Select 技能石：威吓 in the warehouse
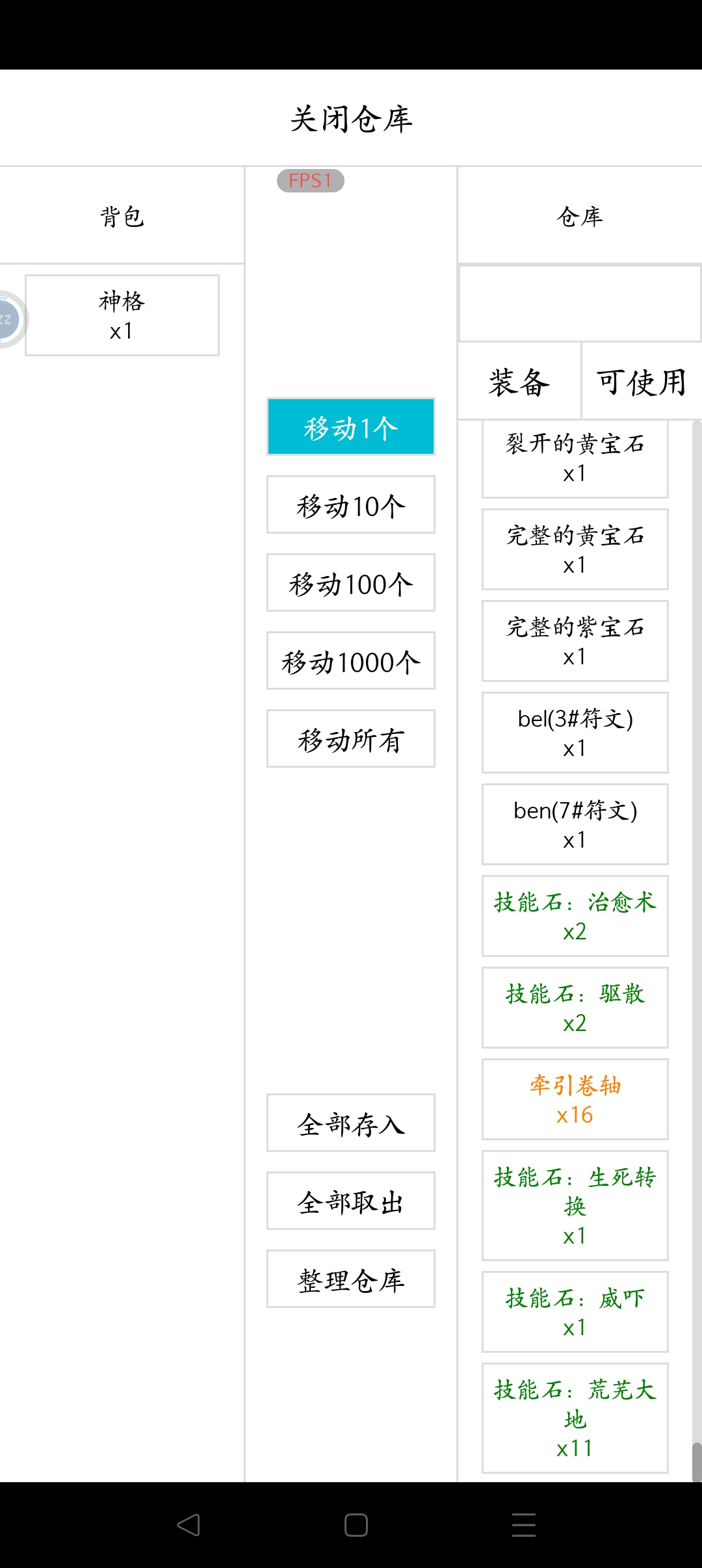The width and height of the screenshot is (702, 1568). (575, 1313)
